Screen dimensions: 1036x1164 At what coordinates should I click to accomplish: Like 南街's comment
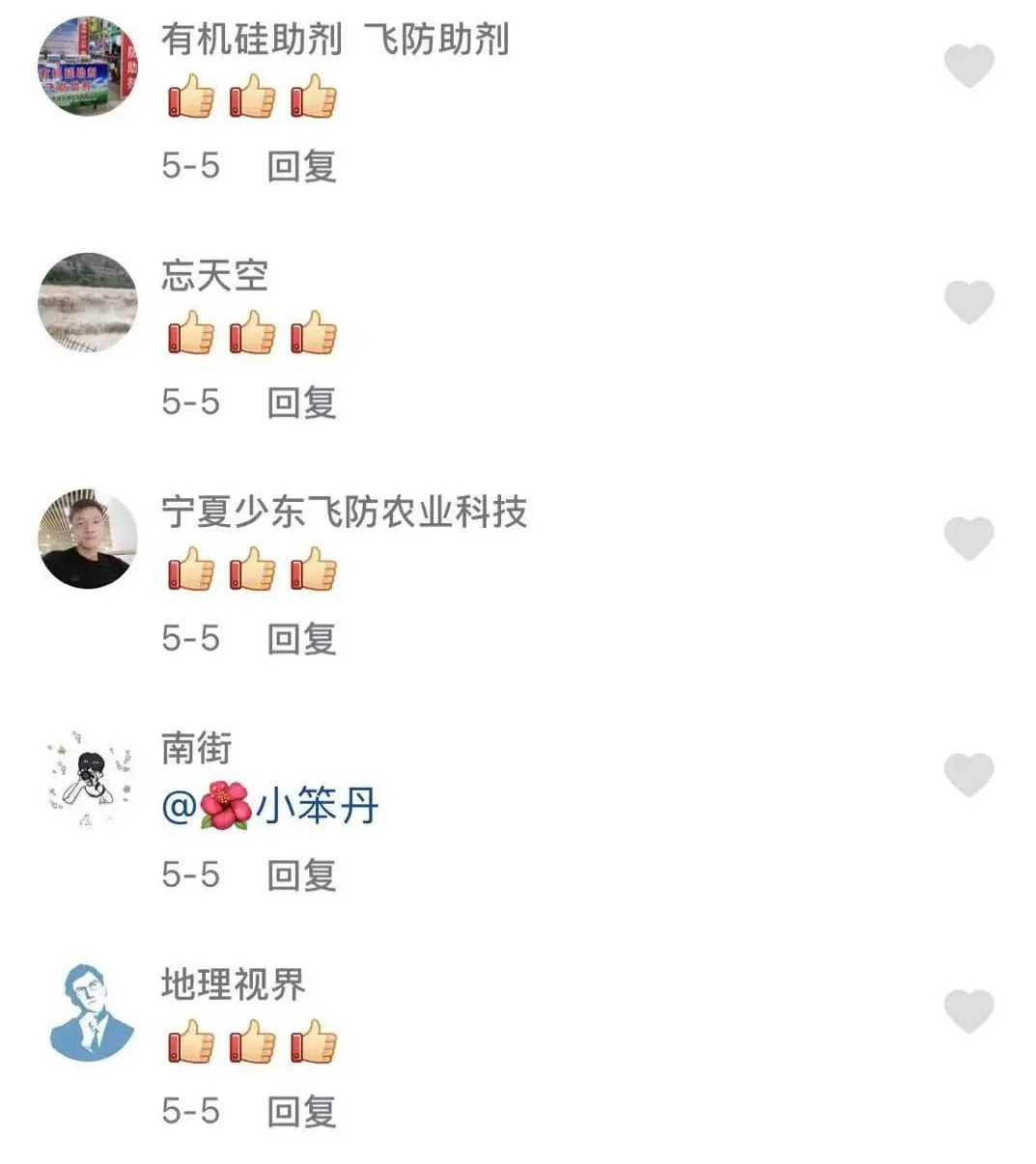click(x=968, y=775)
